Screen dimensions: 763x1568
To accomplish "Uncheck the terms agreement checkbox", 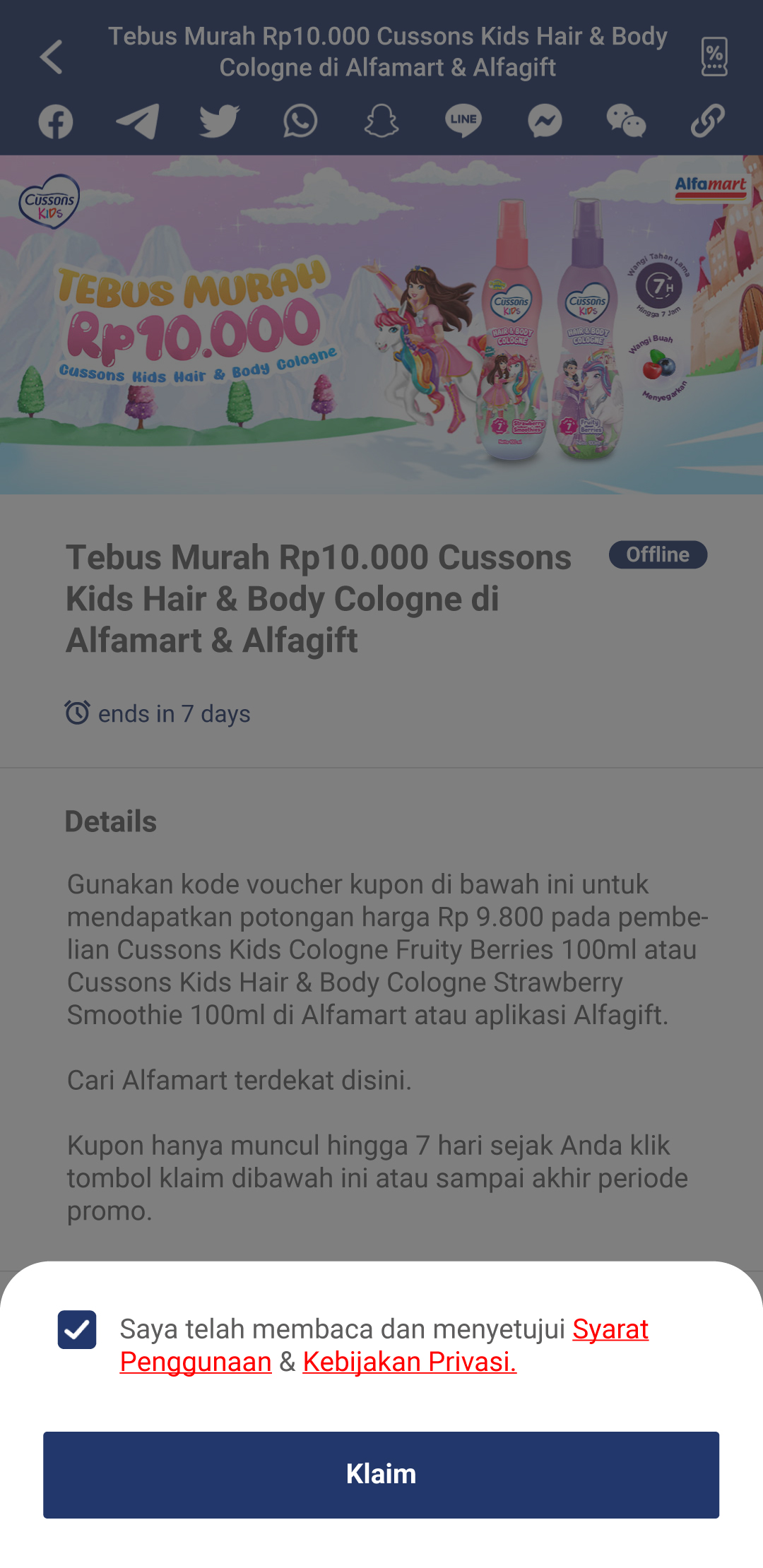I will 77,1329.
